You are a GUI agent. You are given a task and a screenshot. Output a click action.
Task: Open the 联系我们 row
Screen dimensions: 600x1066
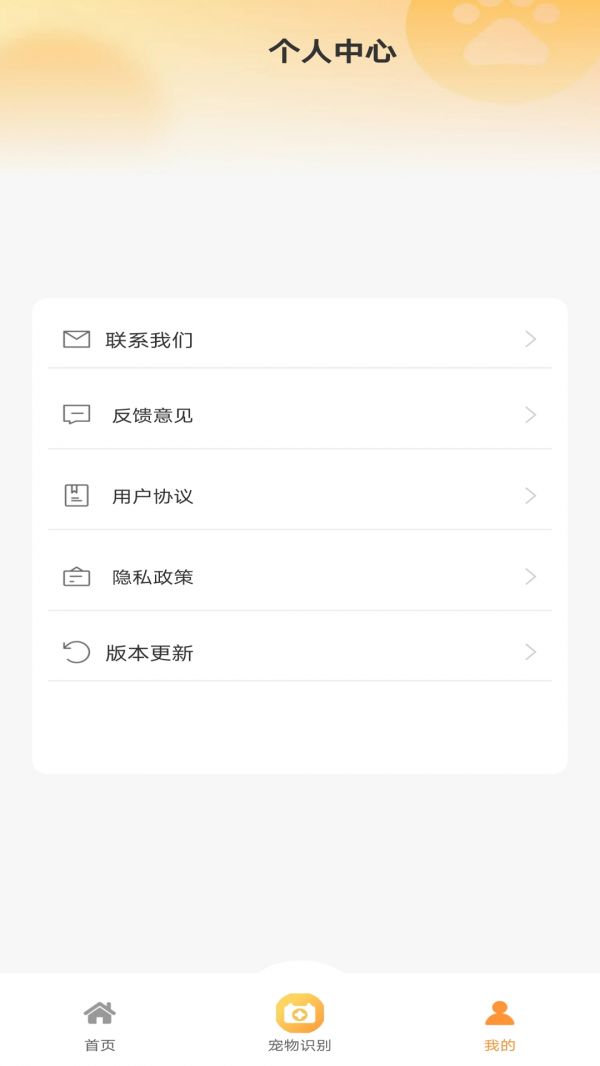coord(300,339)
